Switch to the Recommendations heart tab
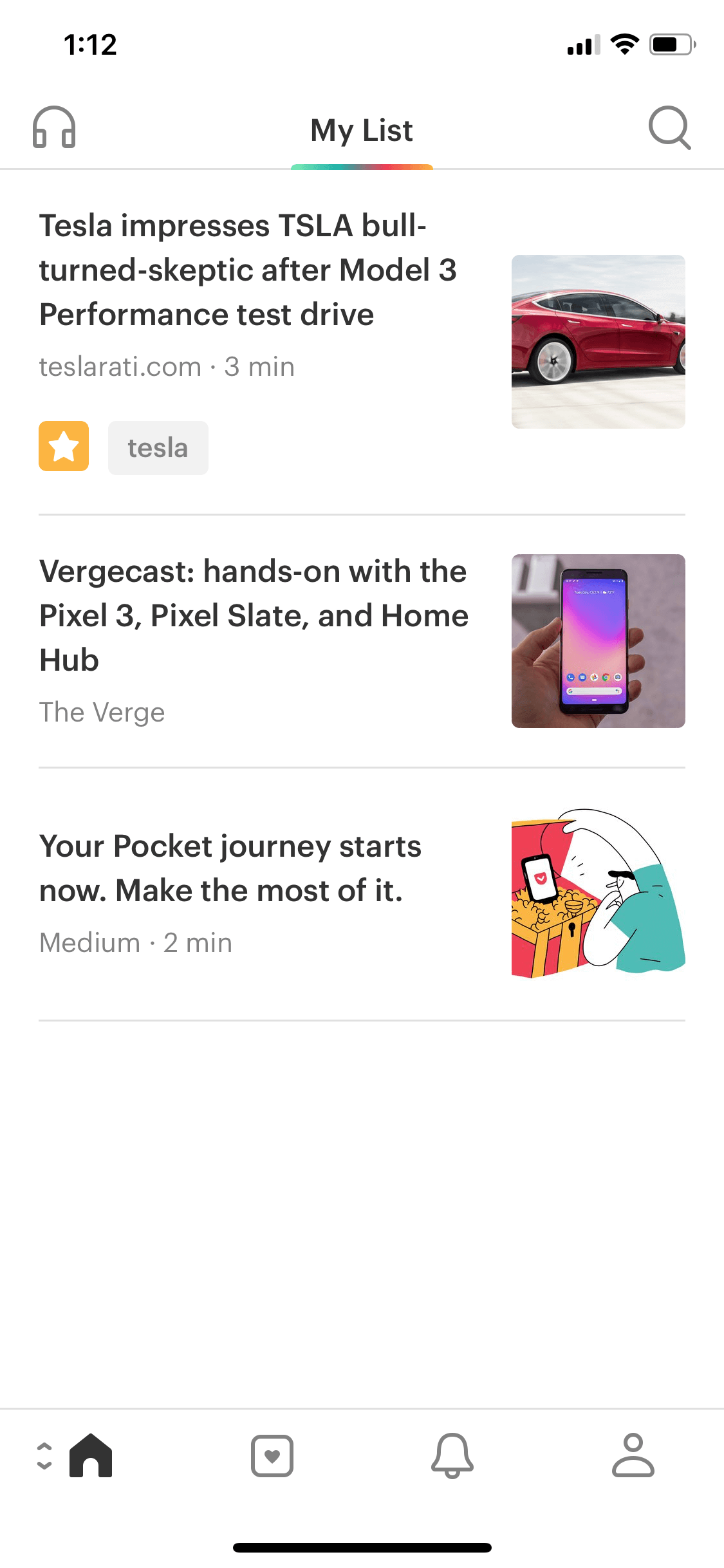The image size is (724, 1568). (272, 1455)
